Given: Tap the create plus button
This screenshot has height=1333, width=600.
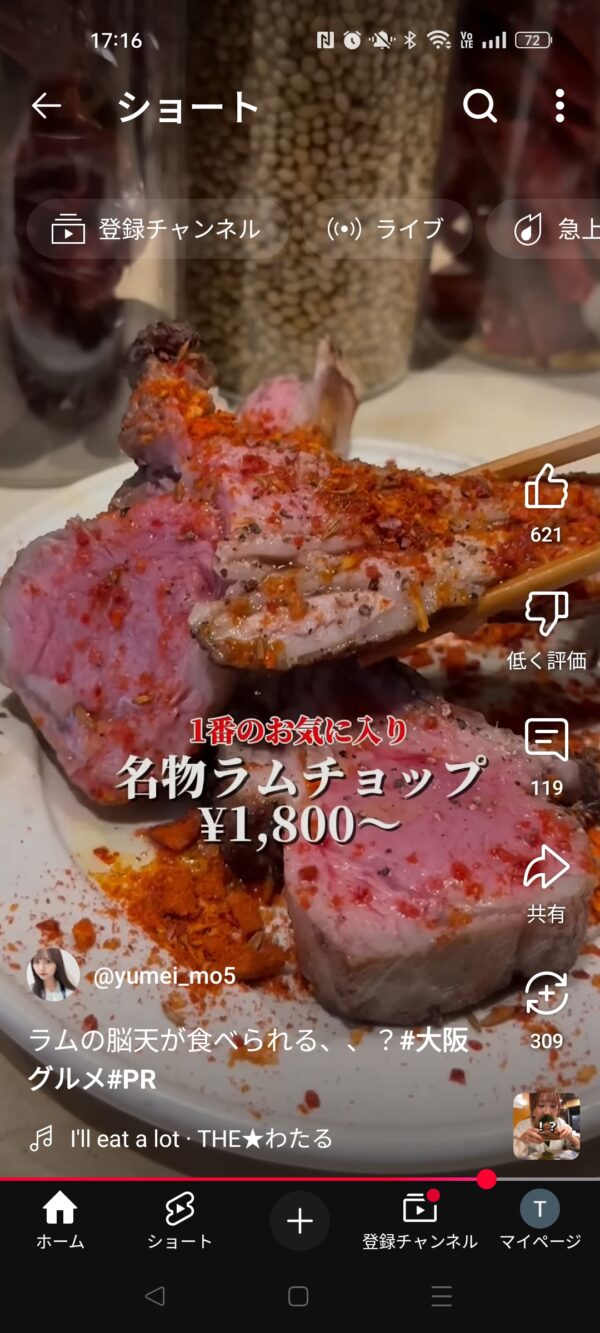Looking at the screenshot, I should [300, 1221].
